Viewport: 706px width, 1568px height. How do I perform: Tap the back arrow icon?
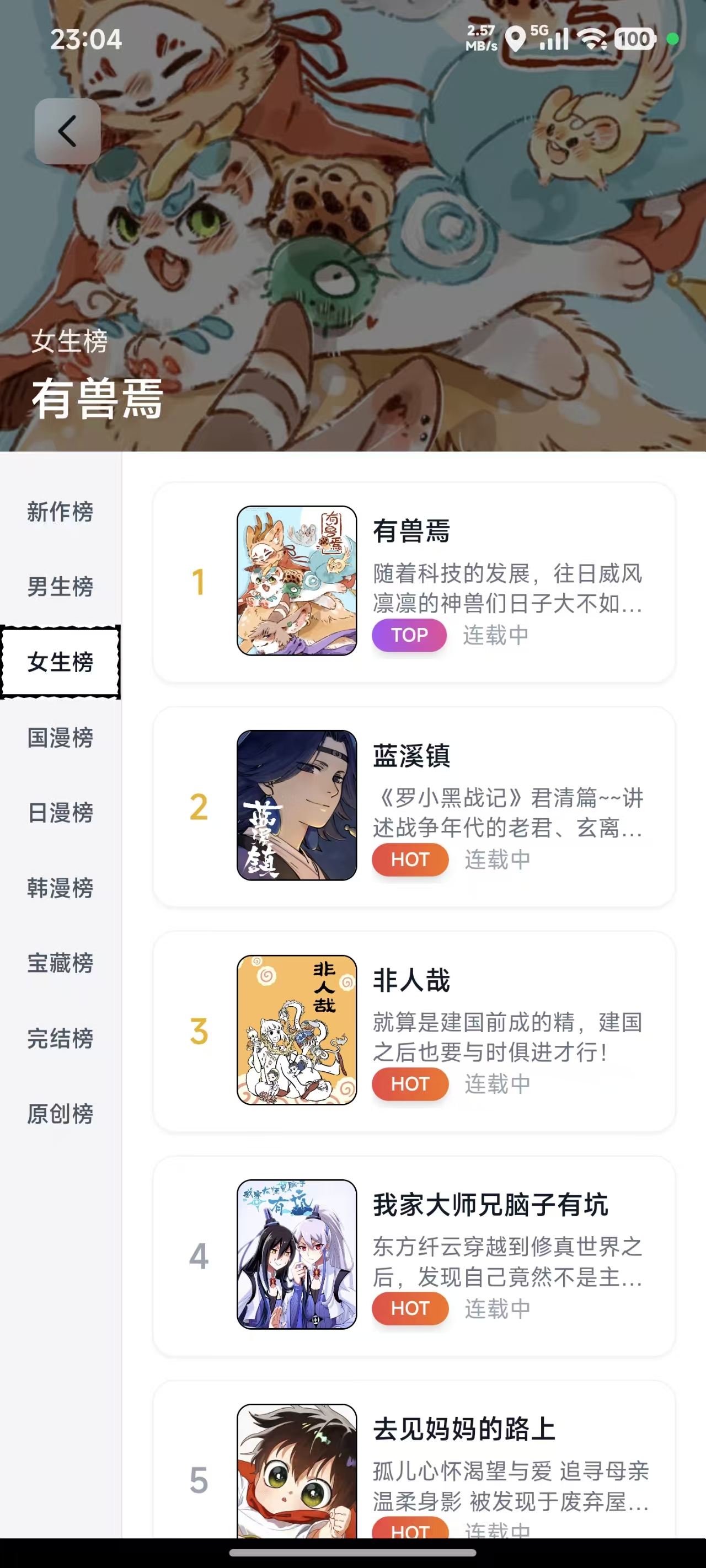tap(68, 131)
